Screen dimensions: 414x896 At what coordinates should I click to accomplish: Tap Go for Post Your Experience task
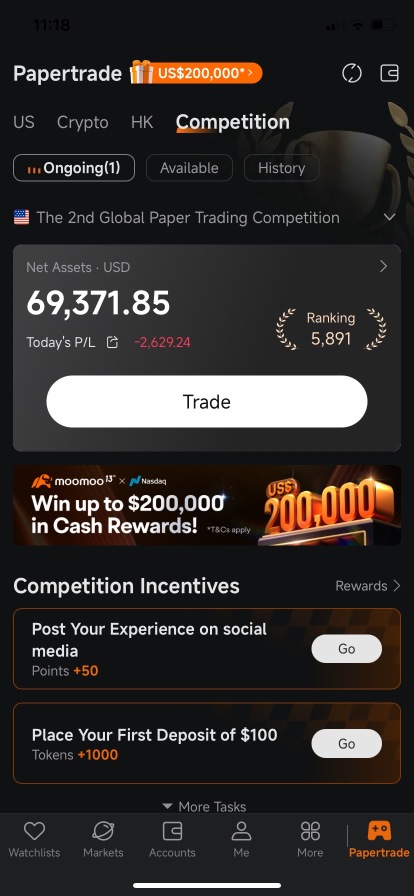point(347,649)
